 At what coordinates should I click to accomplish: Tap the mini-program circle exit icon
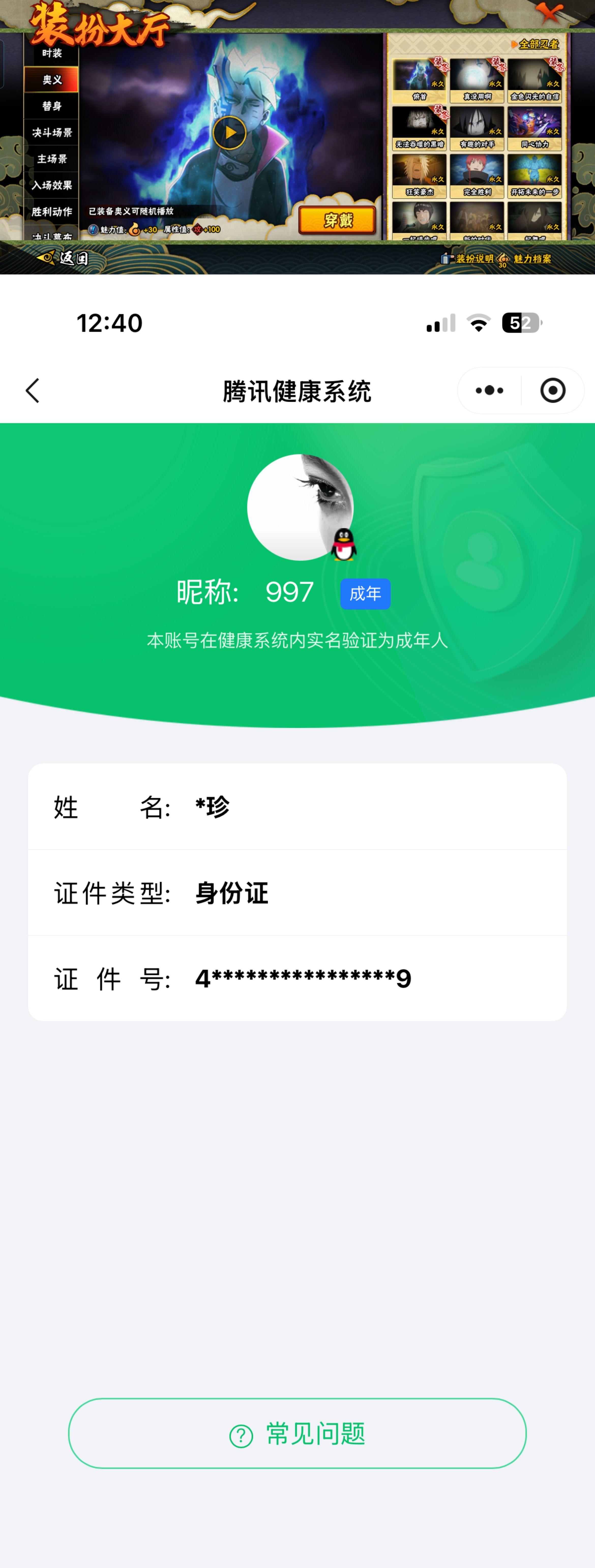click(552, 390)
